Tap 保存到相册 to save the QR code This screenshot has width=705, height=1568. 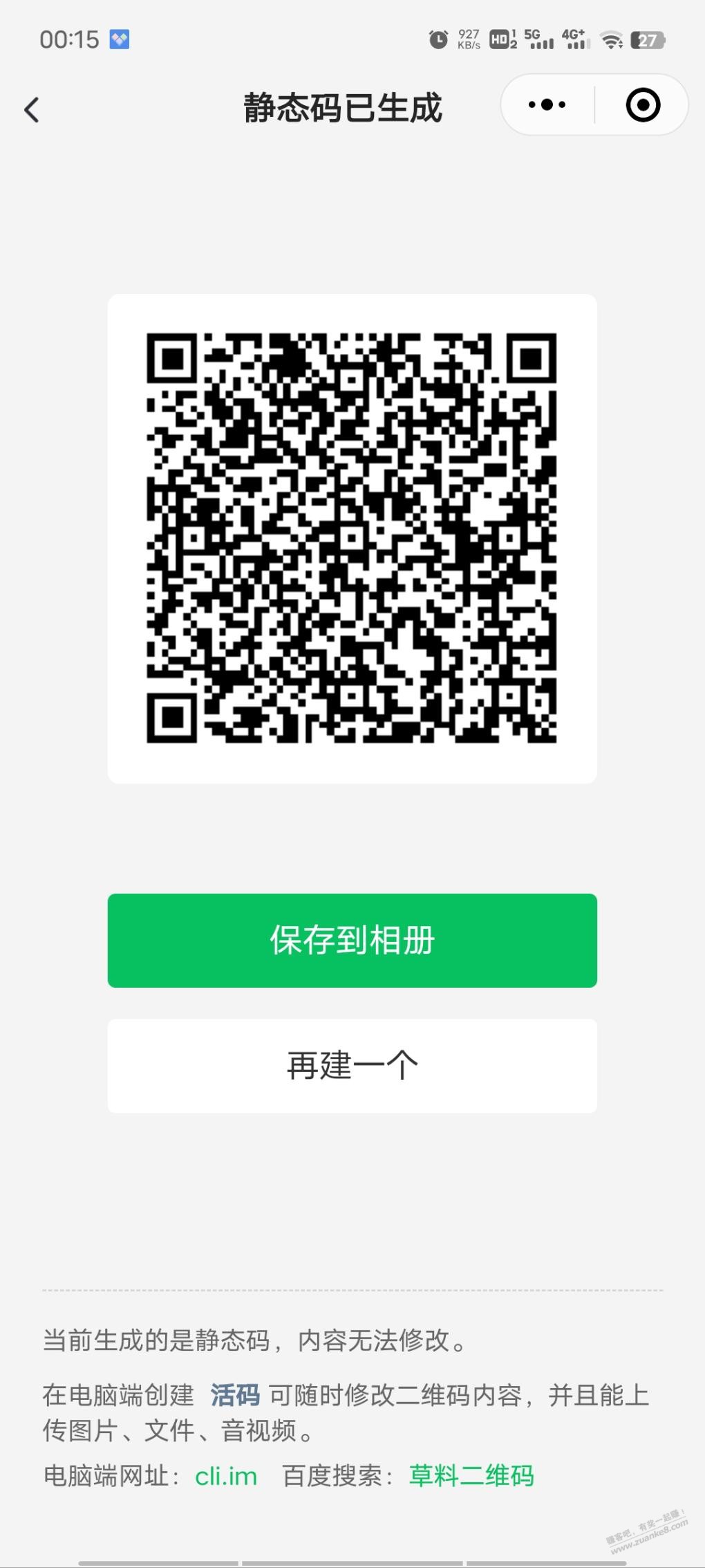tap(352, 940)
